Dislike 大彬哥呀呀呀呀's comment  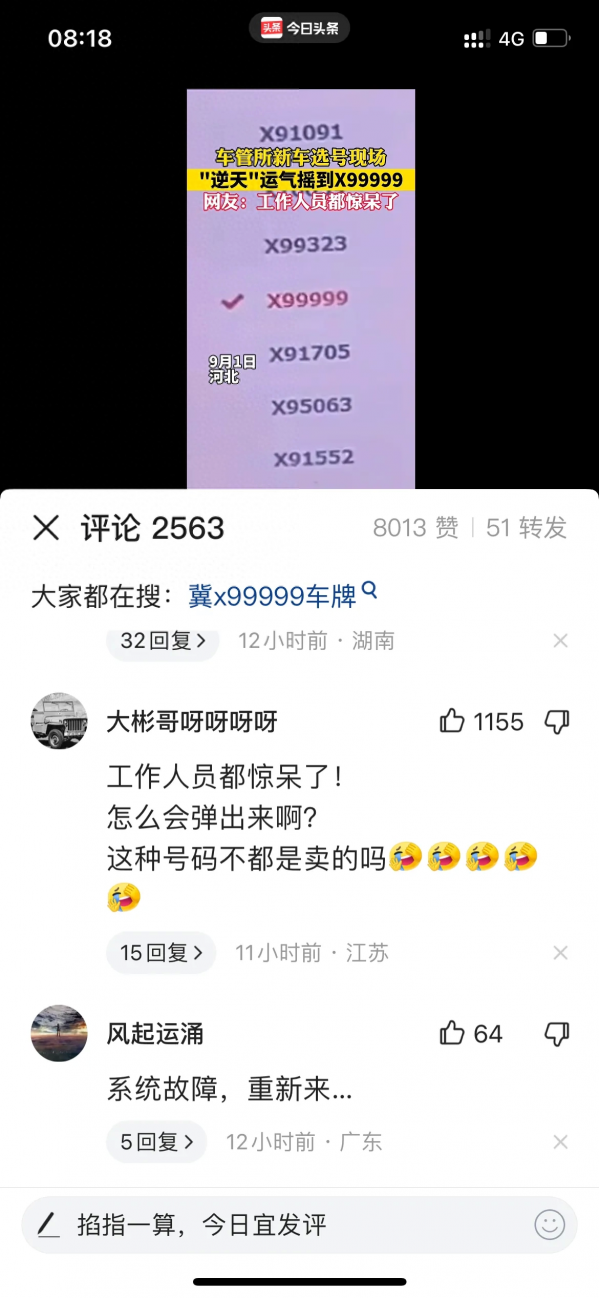coord(557,721)
